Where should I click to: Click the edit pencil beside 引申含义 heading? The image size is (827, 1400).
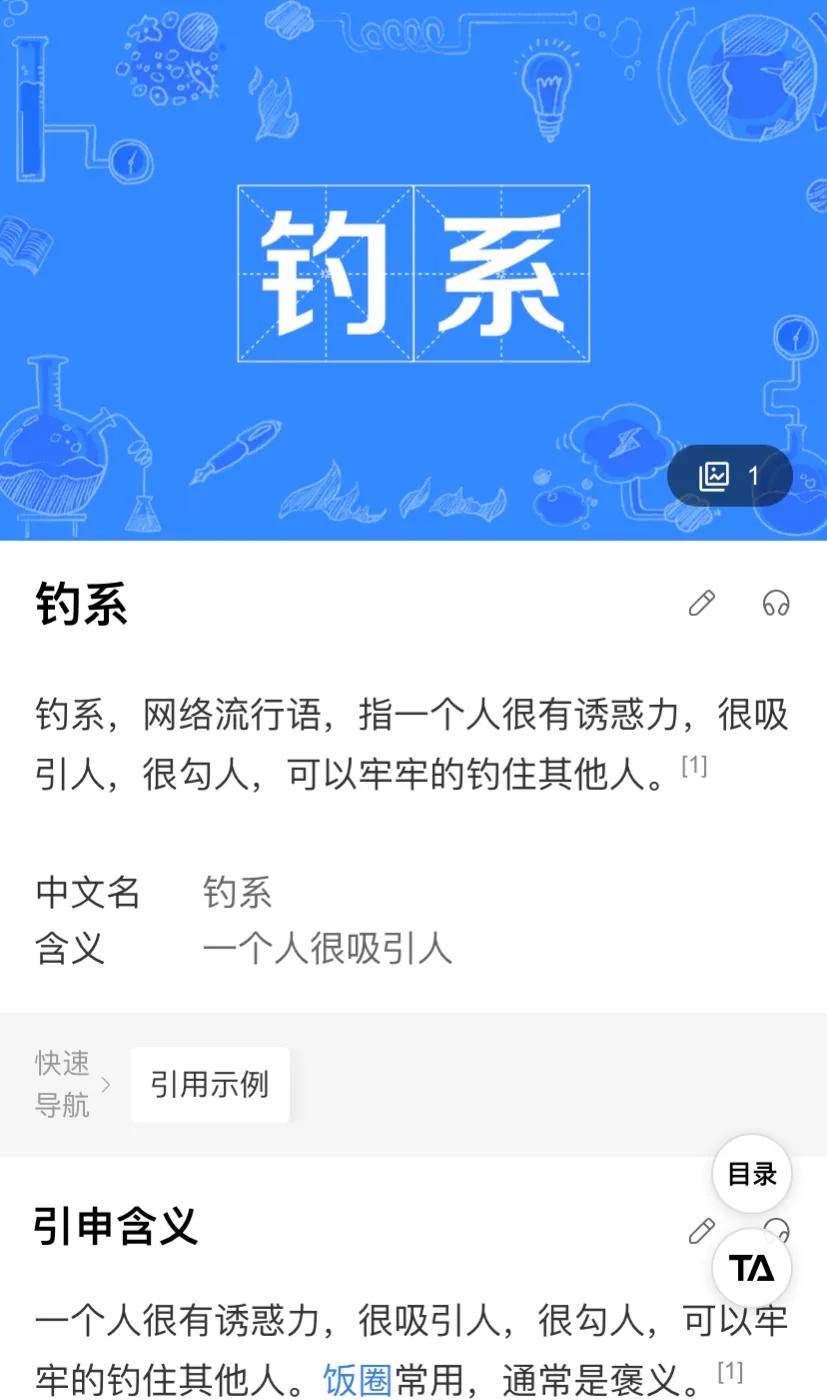pos(702,1230)
